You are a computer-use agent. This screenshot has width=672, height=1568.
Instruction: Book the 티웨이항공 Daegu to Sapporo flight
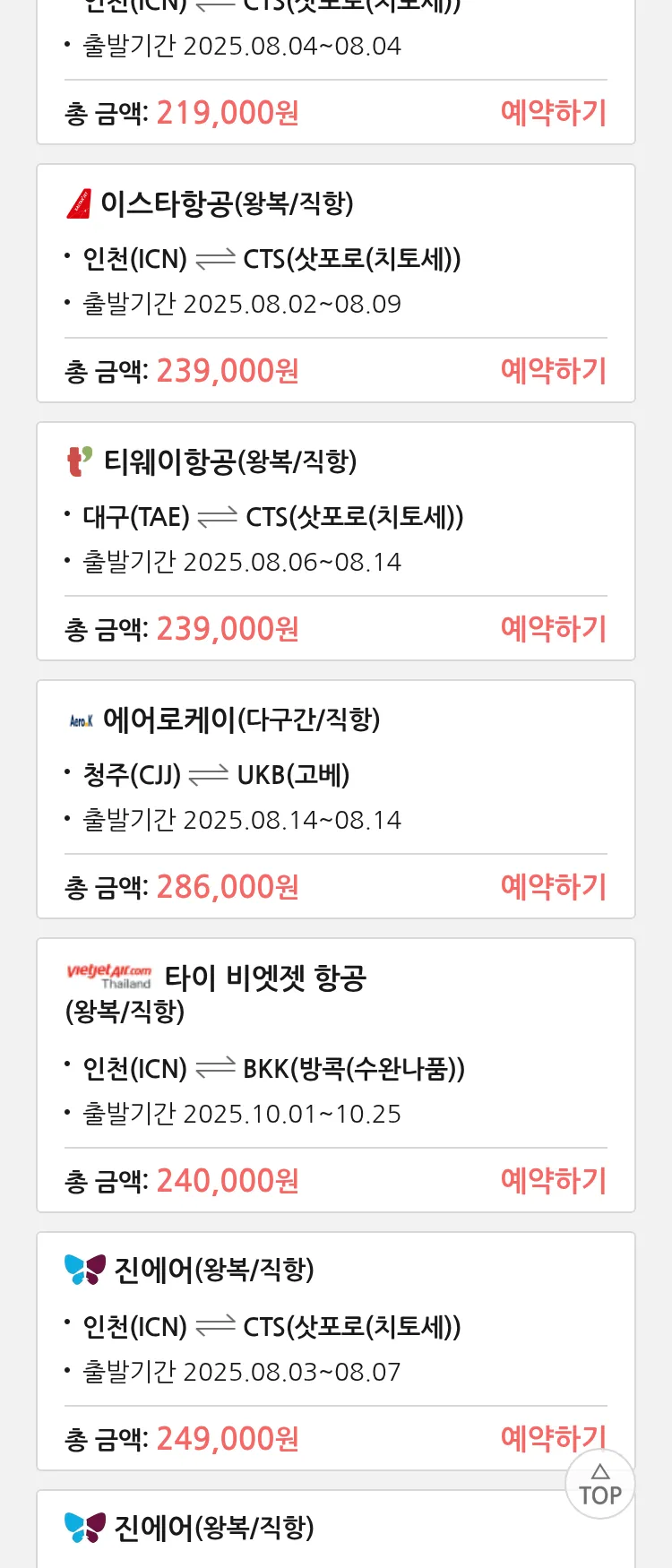(553, 629)
